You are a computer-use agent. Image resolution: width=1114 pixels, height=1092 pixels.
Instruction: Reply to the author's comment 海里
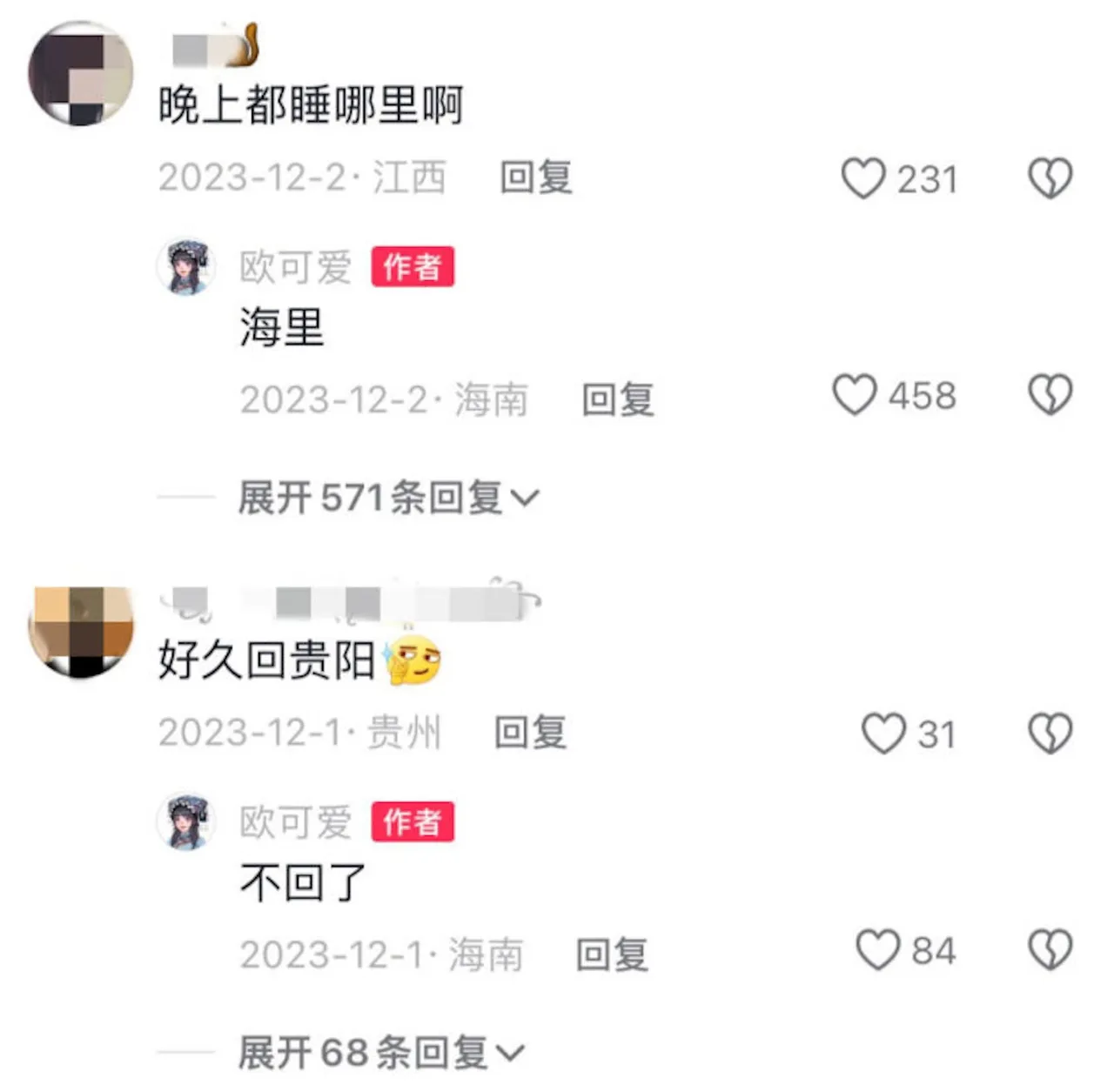point(617,400)
